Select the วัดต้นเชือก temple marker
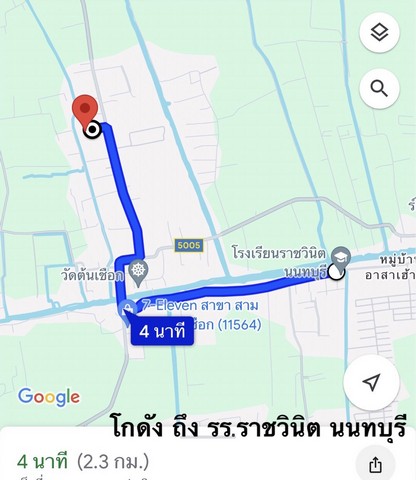This screenshot has height=480, width=416. (138, 273)
